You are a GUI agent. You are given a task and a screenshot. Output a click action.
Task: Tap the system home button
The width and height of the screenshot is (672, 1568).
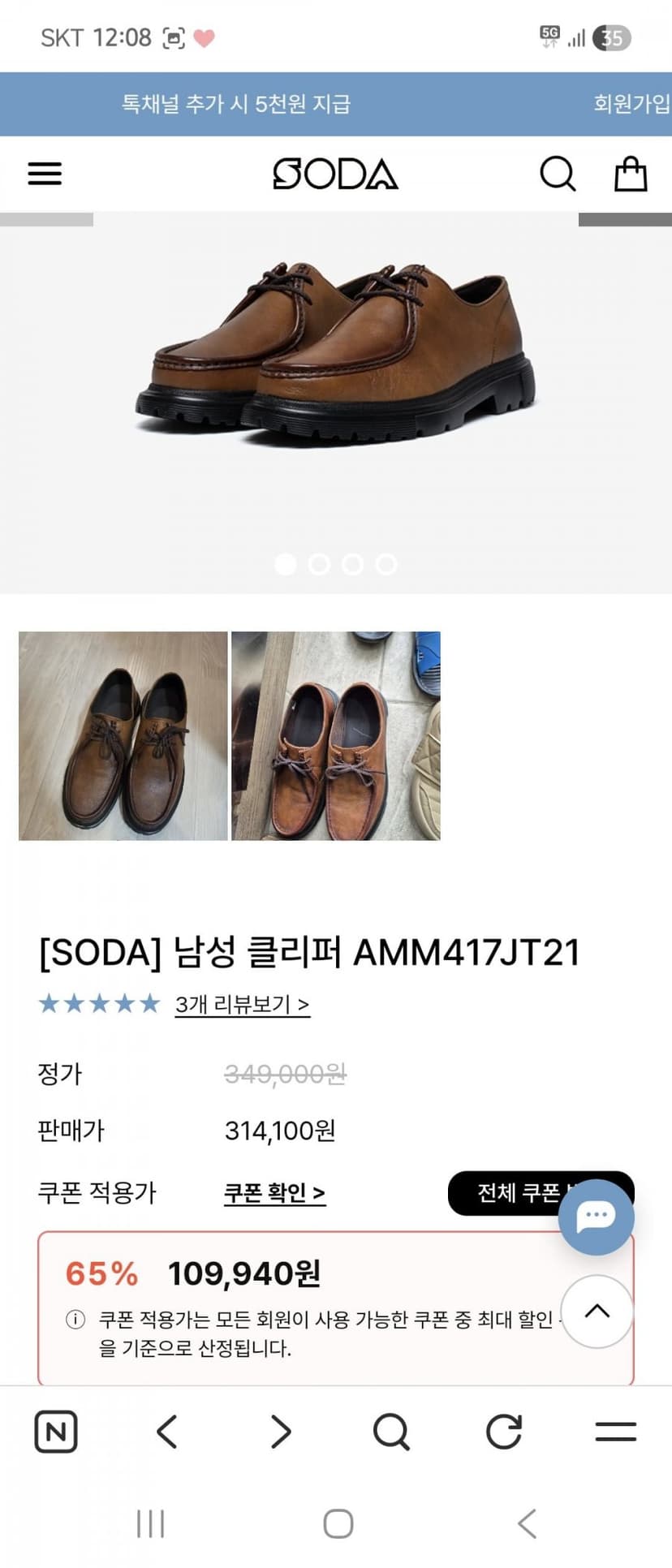338,1523
